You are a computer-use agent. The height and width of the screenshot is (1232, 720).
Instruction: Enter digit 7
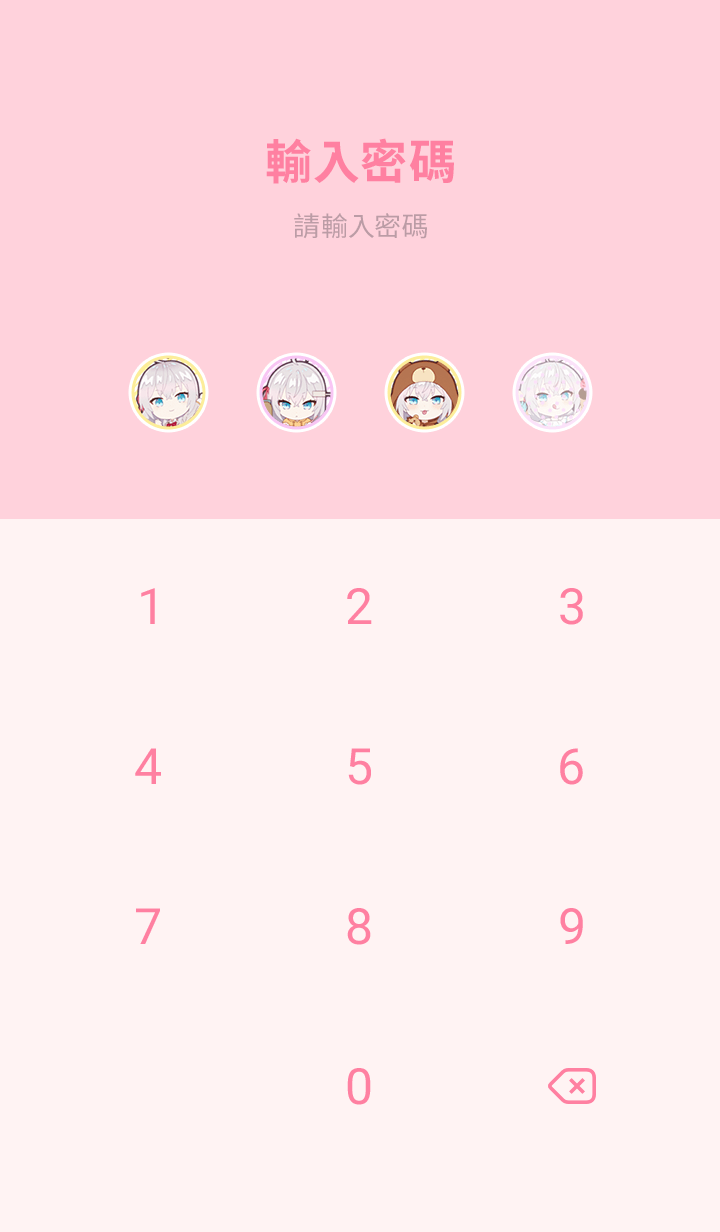point(148,927)
